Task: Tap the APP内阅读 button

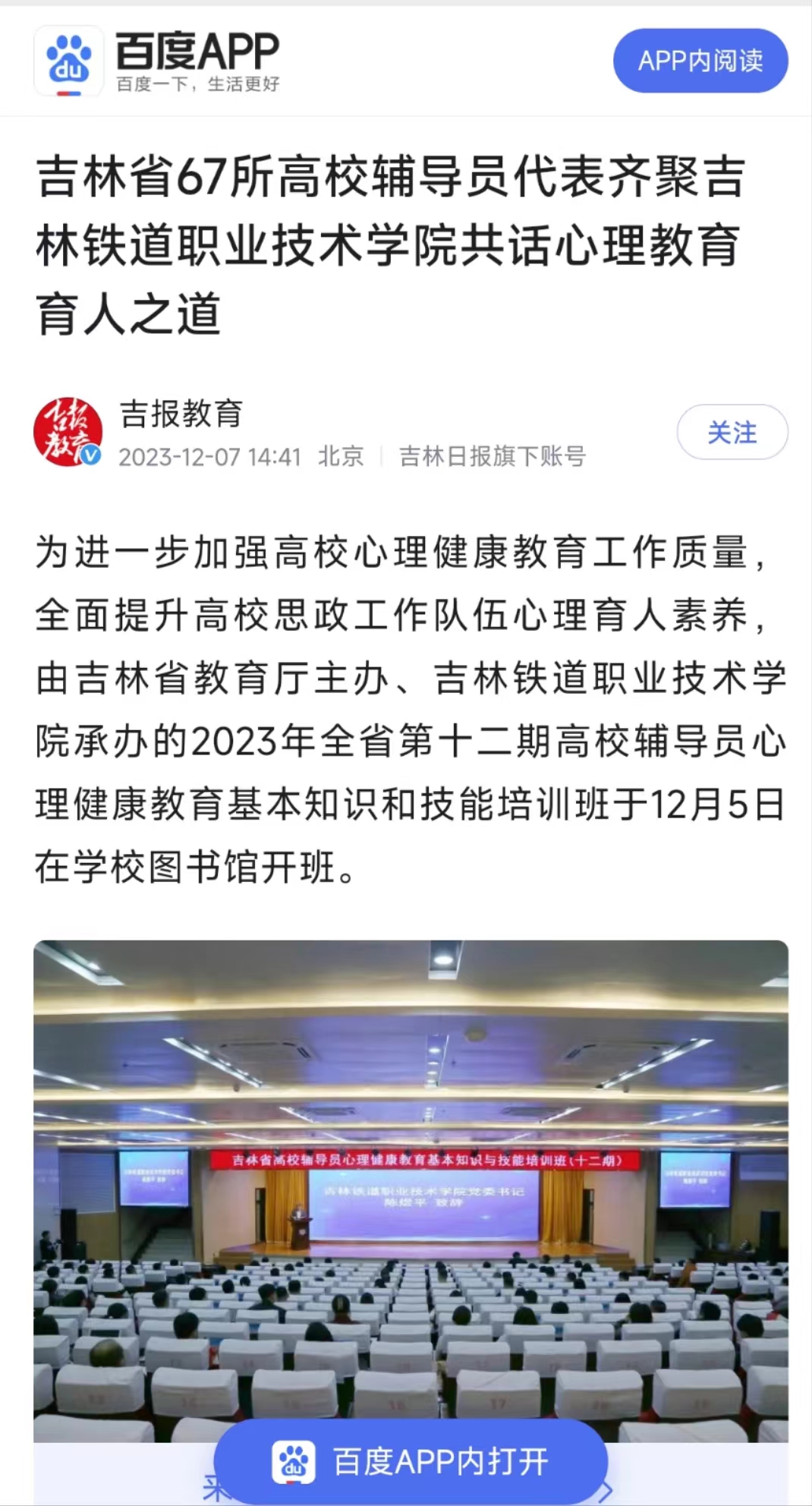Action: [x=700, y=61]
